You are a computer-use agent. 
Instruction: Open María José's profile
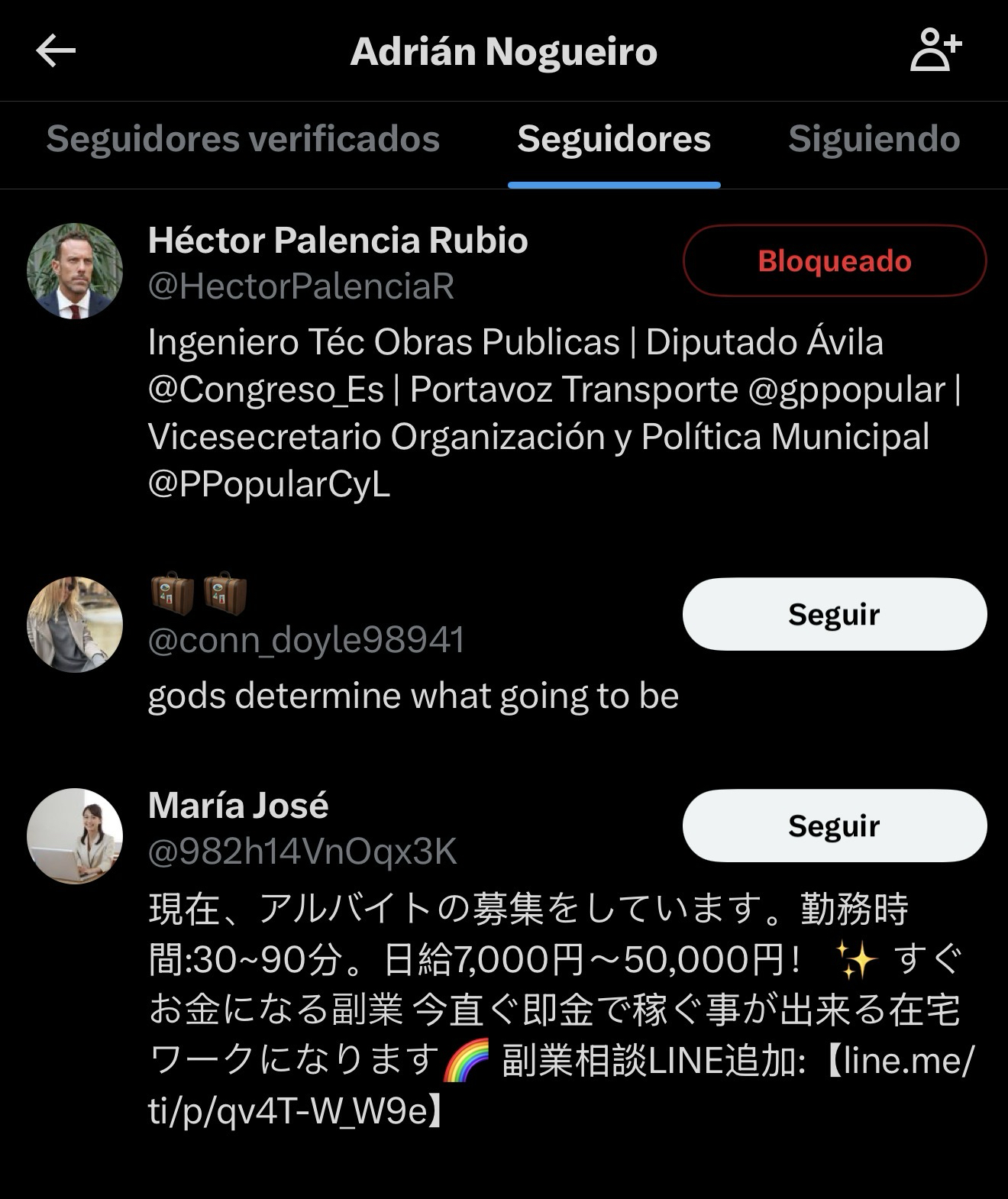[238, 806]
